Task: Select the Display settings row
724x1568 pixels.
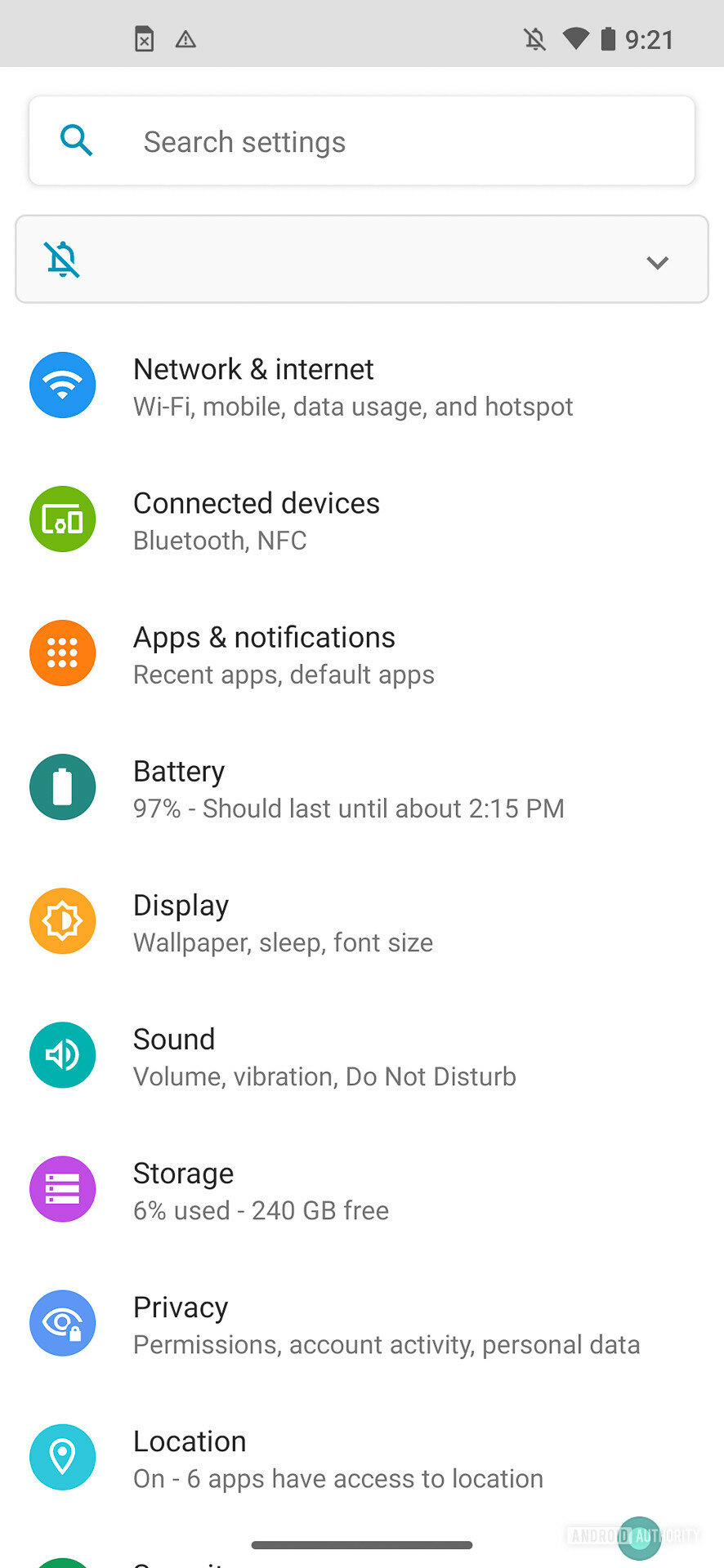Action: [362, 921]
